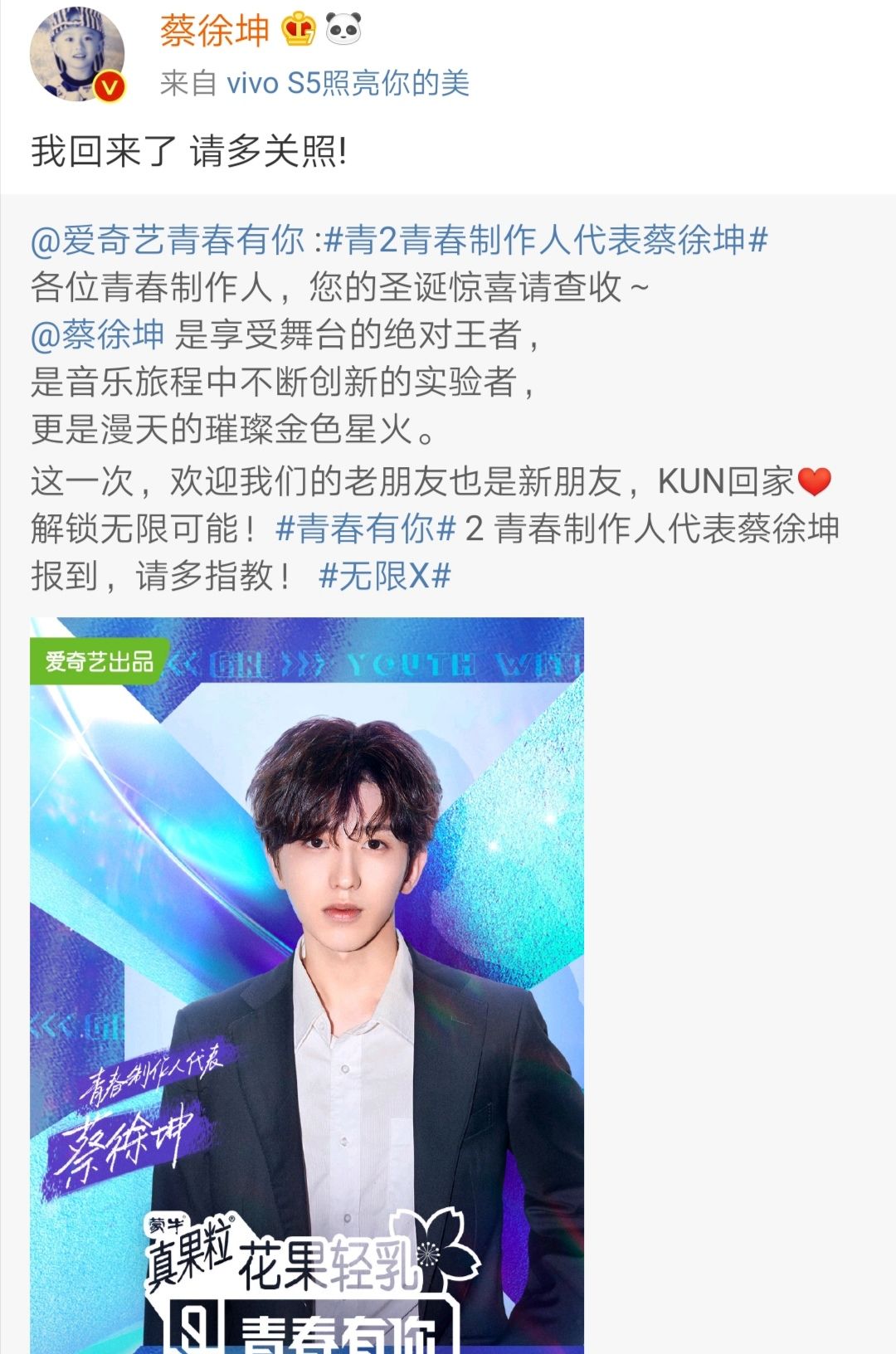
Task: Tap the @蔡徐坤 mention in the reposted text
Action: coord(98,335)
